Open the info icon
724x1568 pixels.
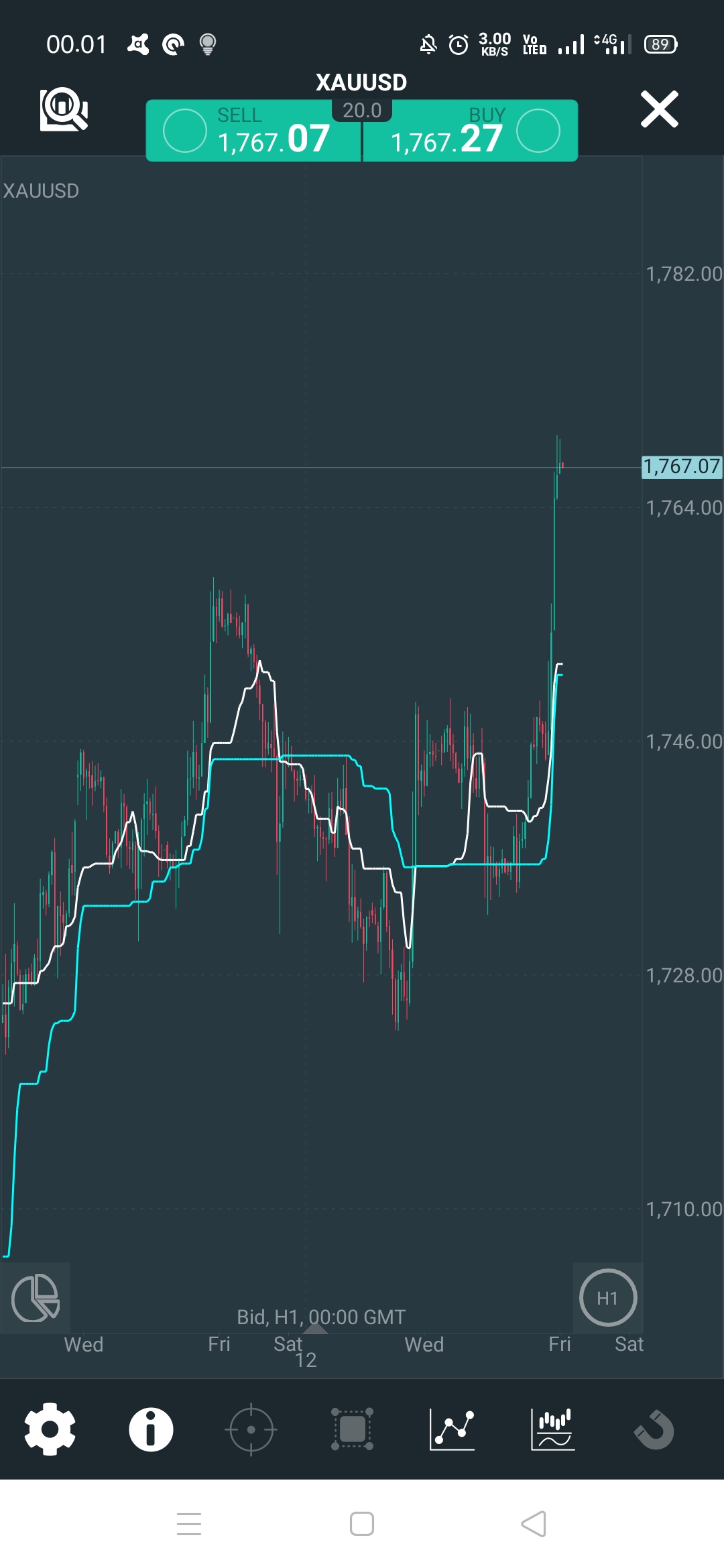pyautogui.click(x=151, y=1429)
